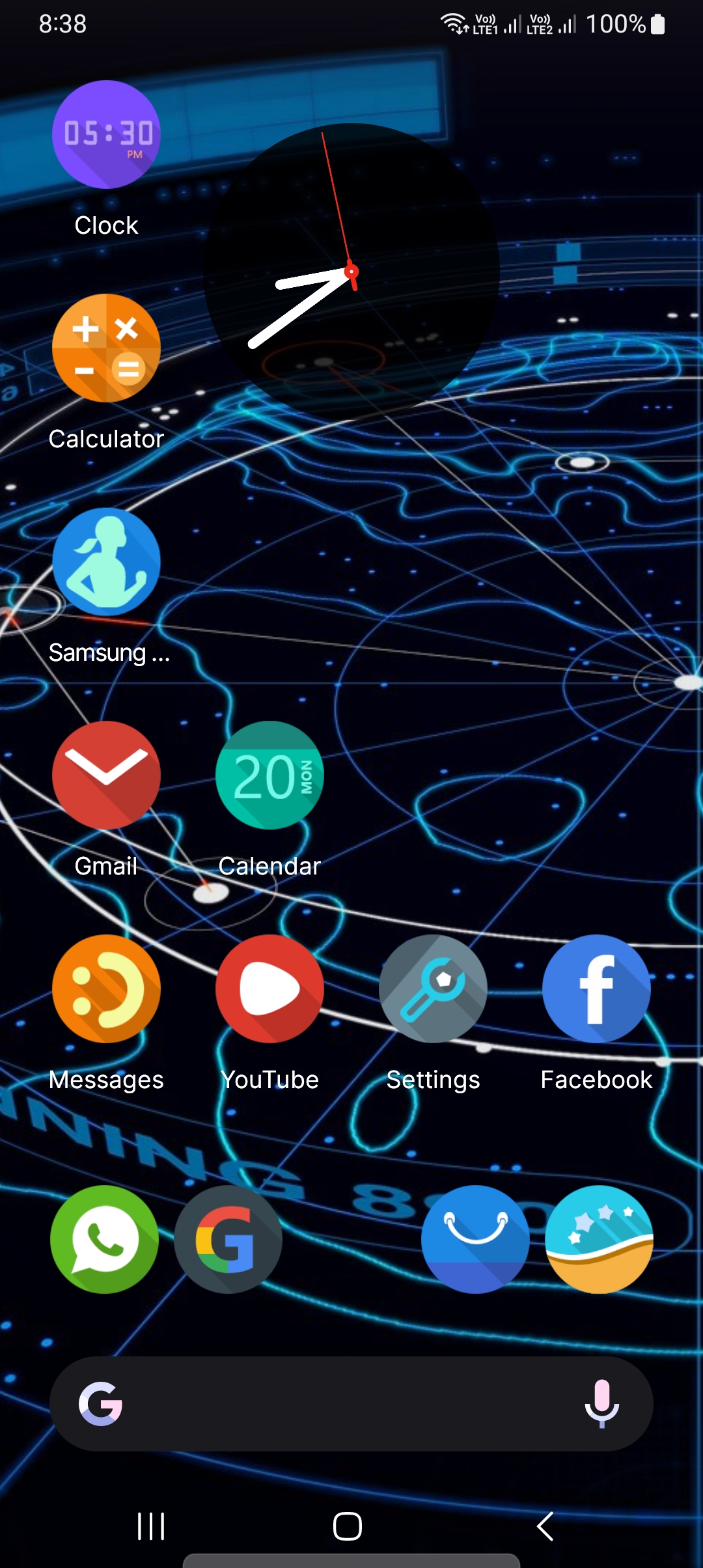This screenshot has width=703, height=1568.
Task: Start voice search with the microphone
Action: (x=601, y=1403)
